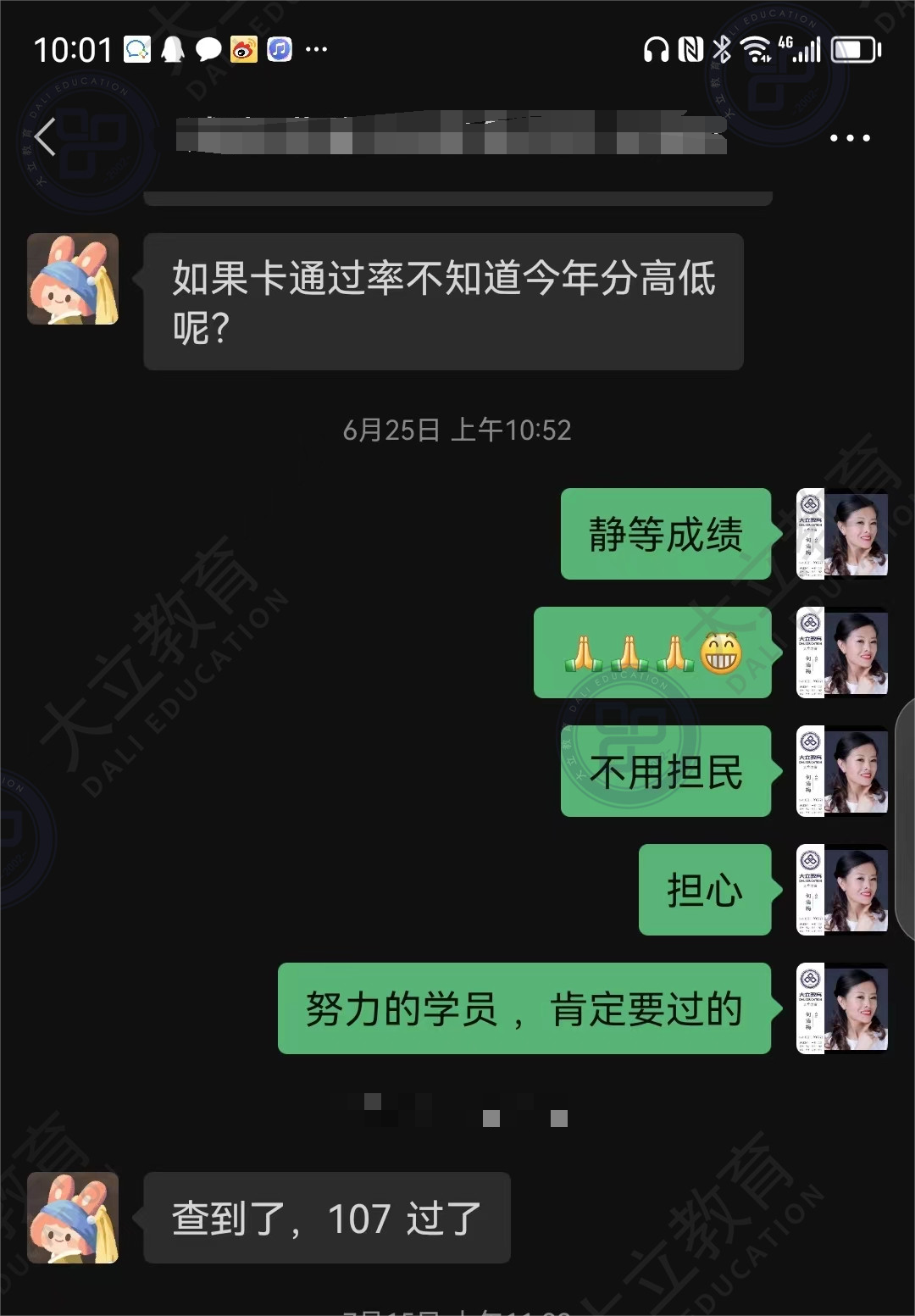
Task: Open rabbit avatar beside 如果卡通过率 message
Action: click(x=73, y=279)
